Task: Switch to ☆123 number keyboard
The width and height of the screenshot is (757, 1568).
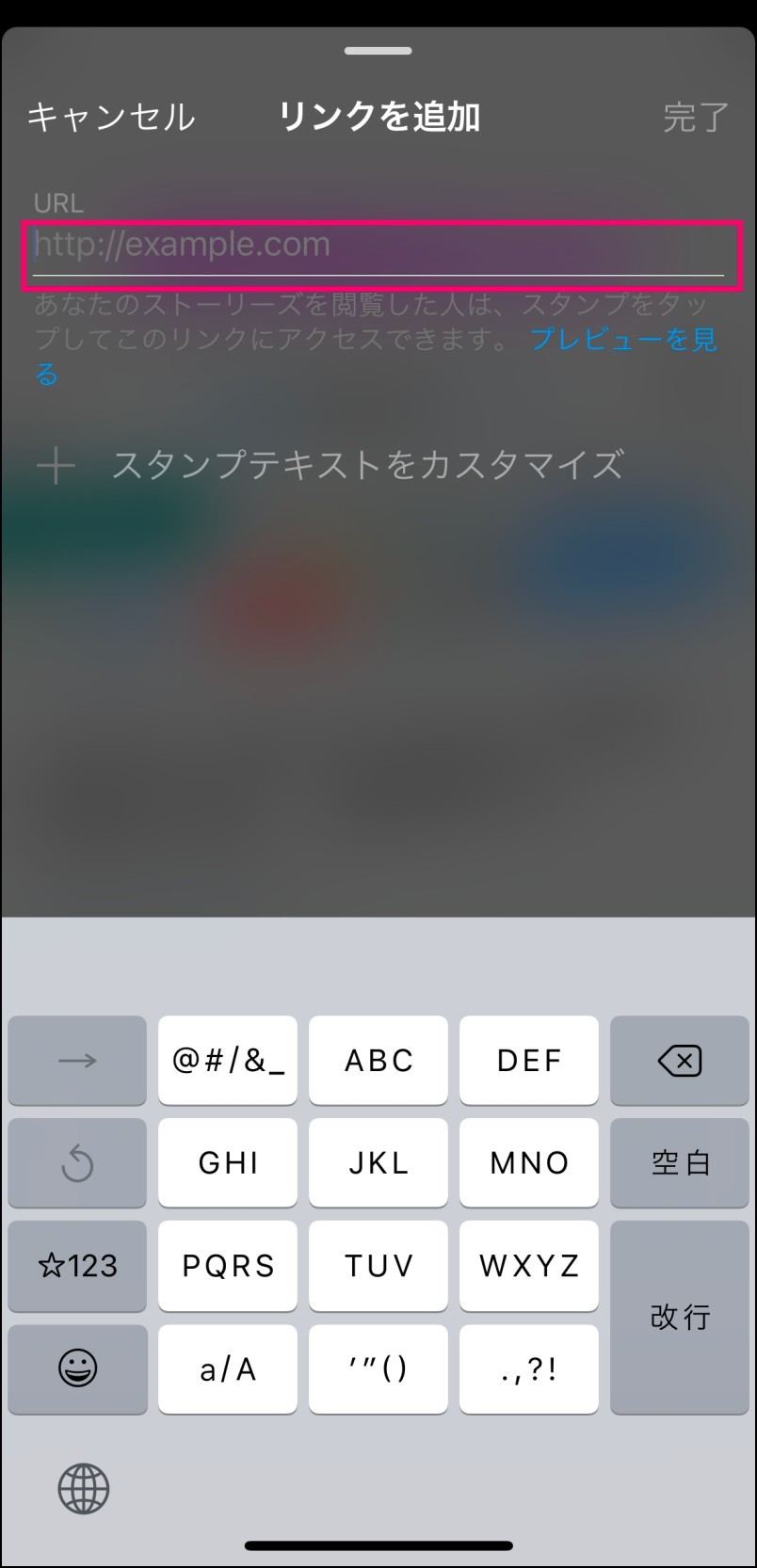Action: pyautogui.click(x=77, y=1266)
